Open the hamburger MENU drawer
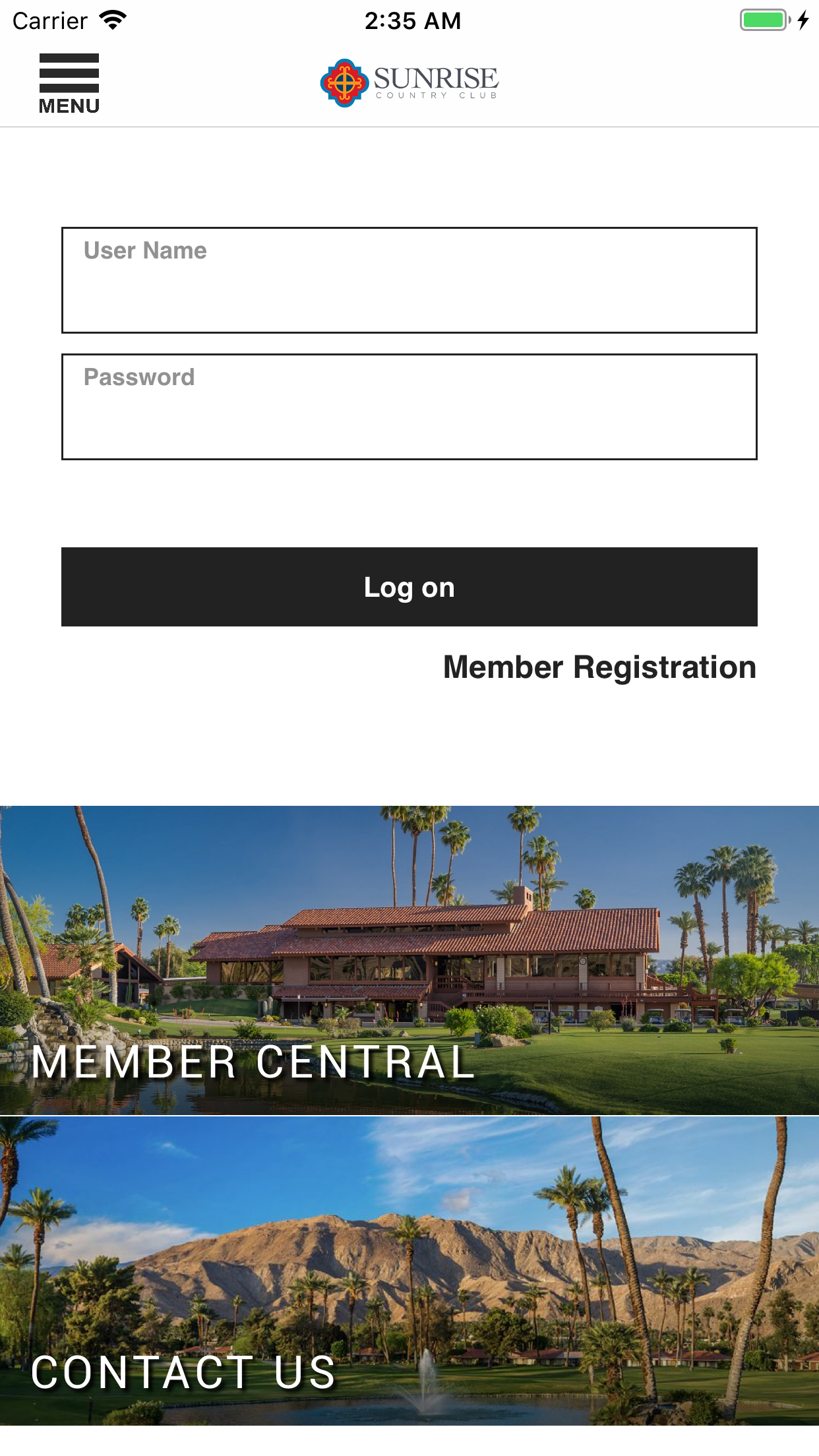Image resolution: width=819 pixels, height=1456 pixels. pyautogui.click(x=69, y=84)
